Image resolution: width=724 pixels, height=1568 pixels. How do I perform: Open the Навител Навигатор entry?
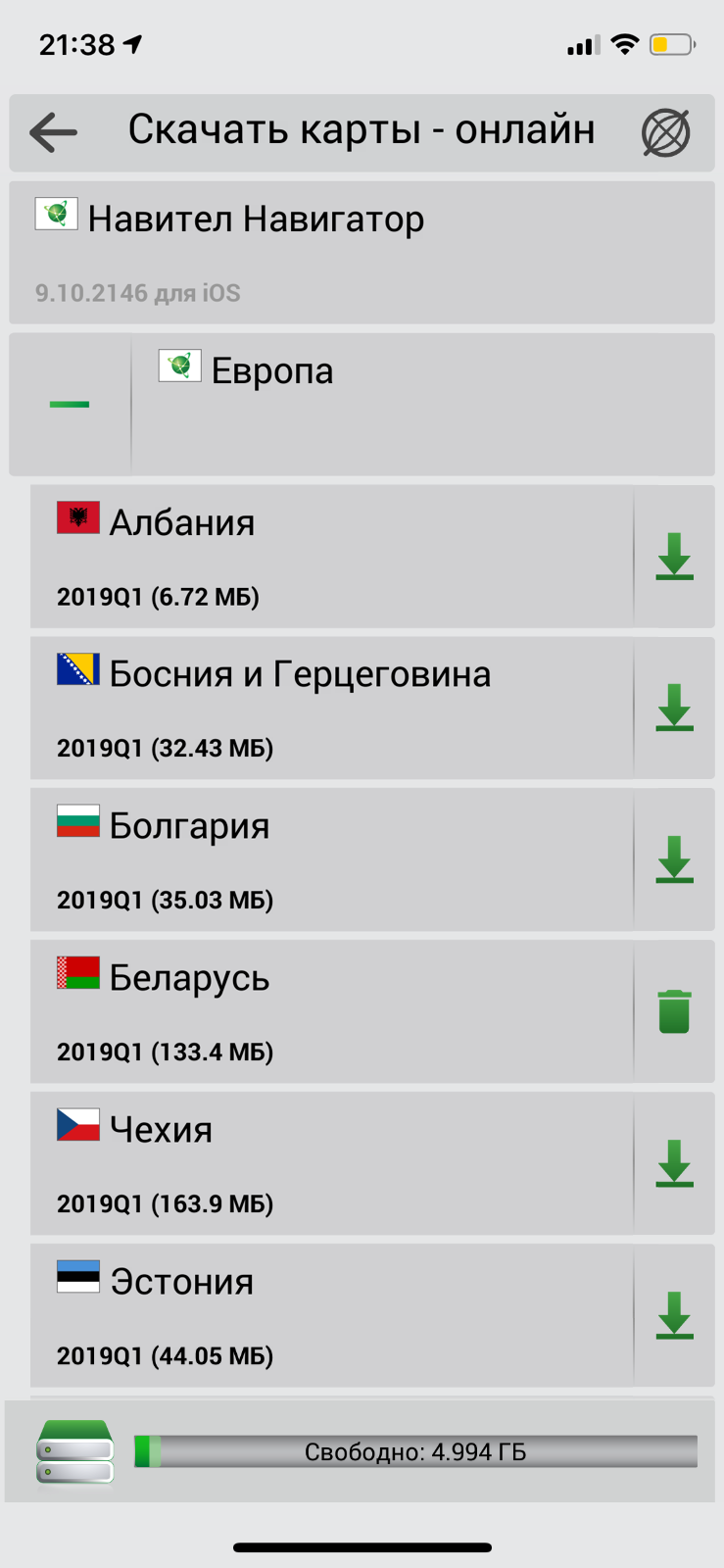coord(362,252)
